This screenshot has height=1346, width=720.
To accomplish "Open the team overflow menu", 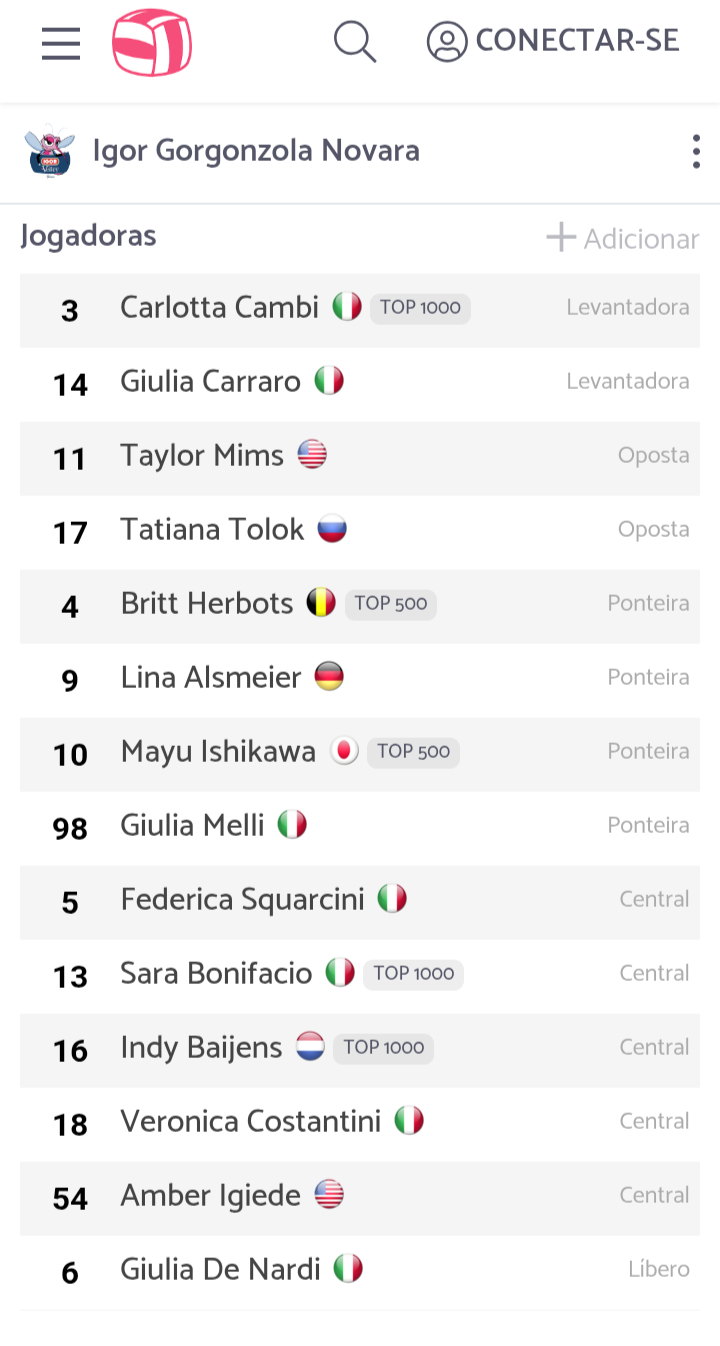I will 695,152.
